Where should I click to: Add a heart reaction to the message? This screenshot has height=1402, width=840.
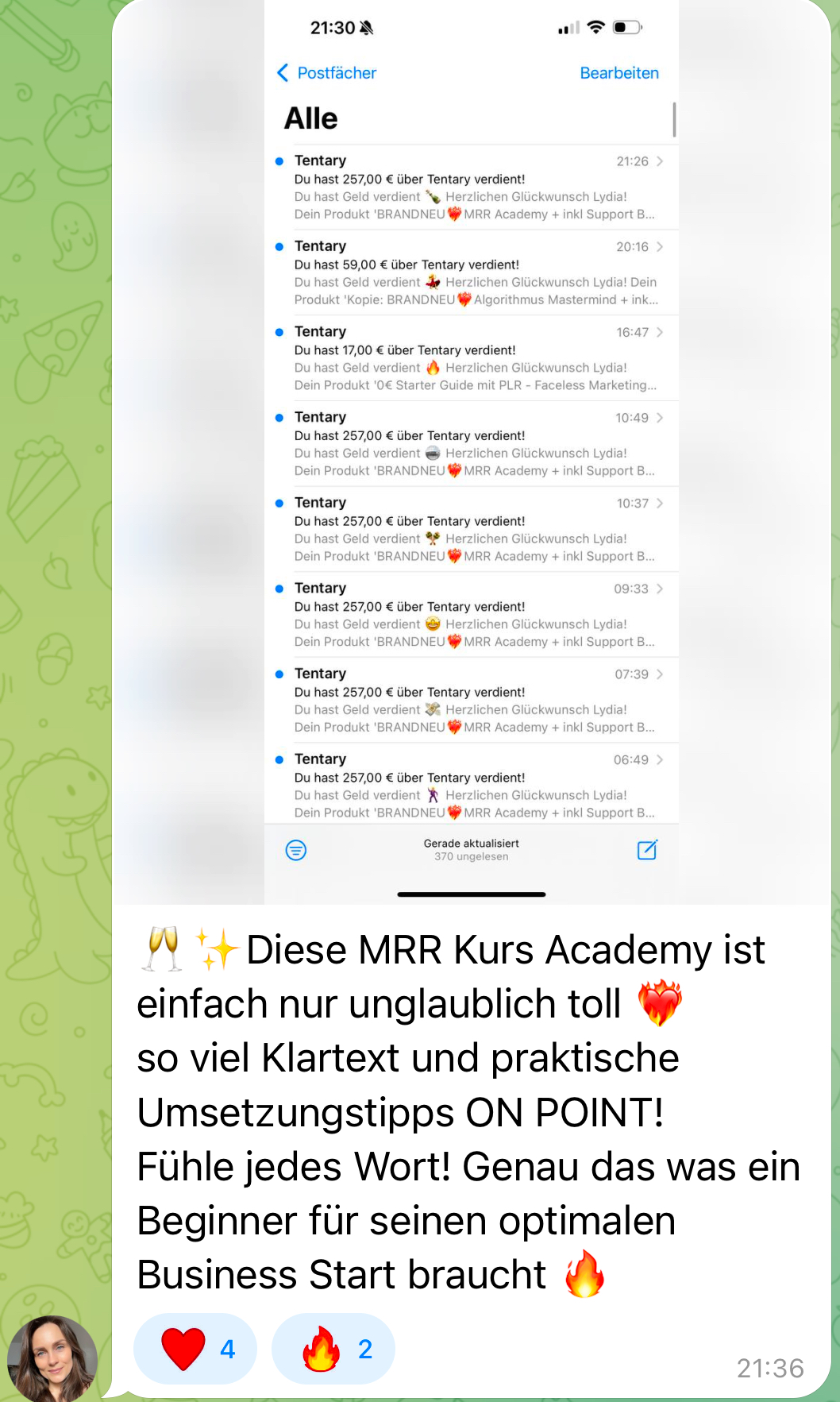195,1349
